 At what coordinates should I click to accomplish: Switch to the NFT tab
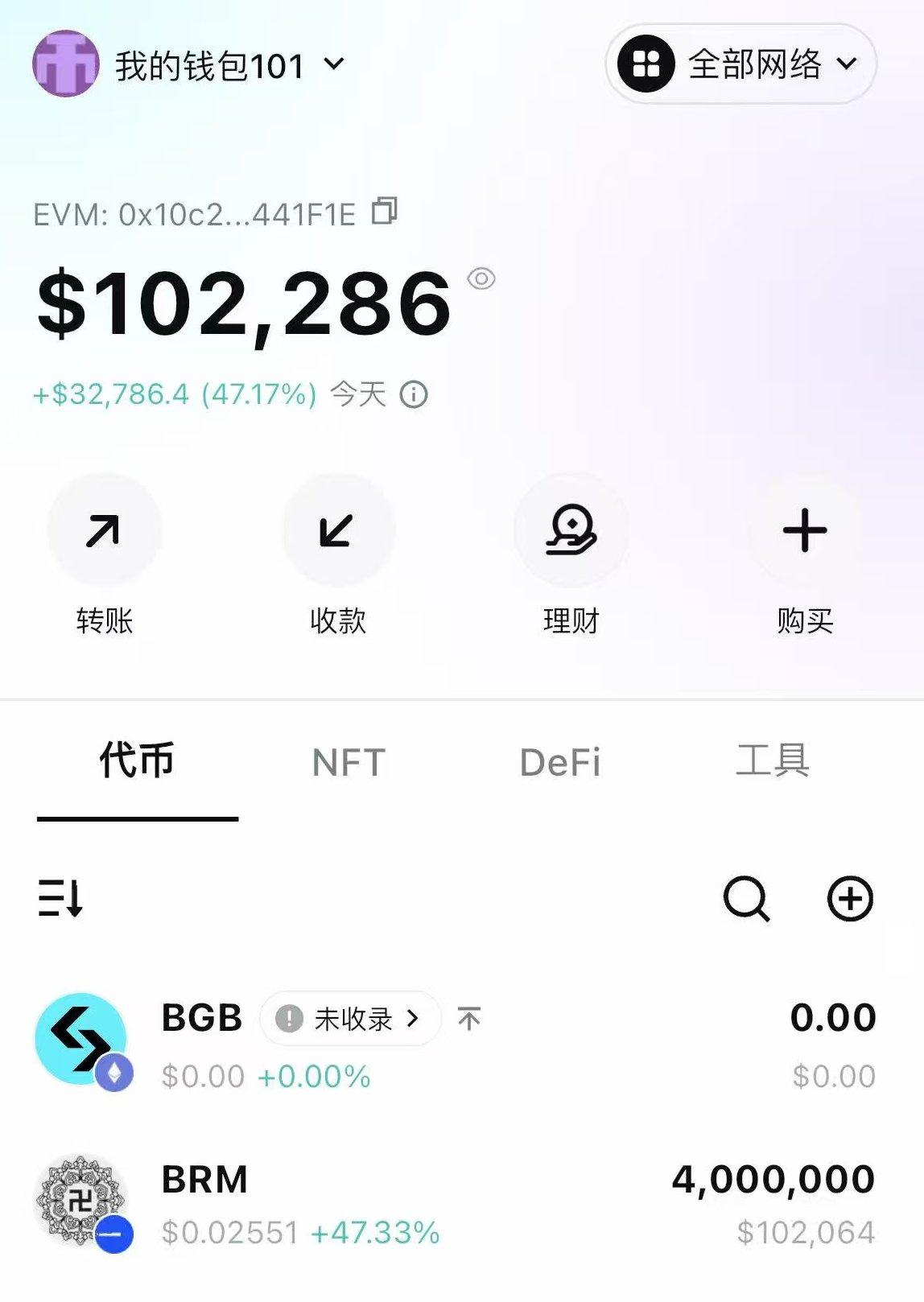(x=349, y=763)
